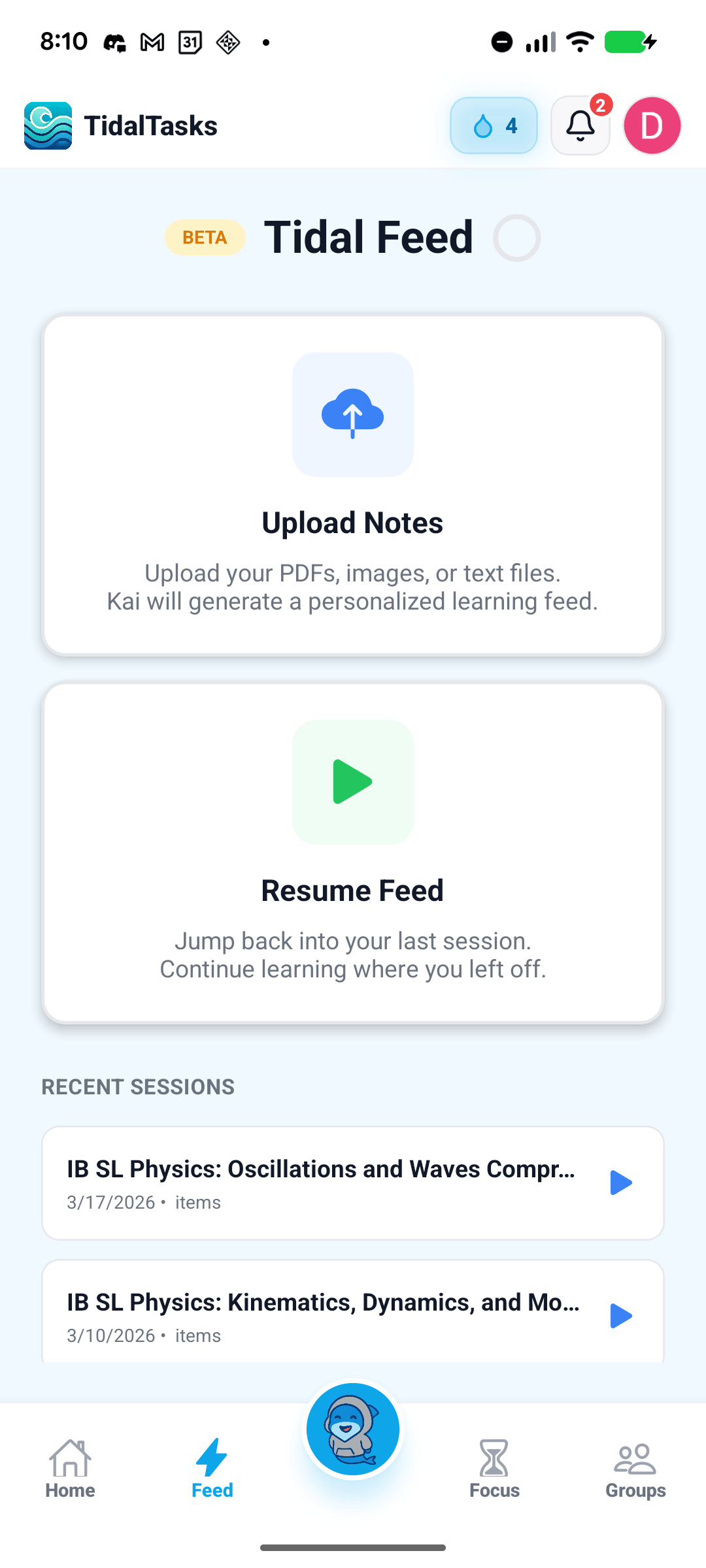
Task: Tap the water drop streak counter
Action: pyautogui.click(x=494, y=125)
